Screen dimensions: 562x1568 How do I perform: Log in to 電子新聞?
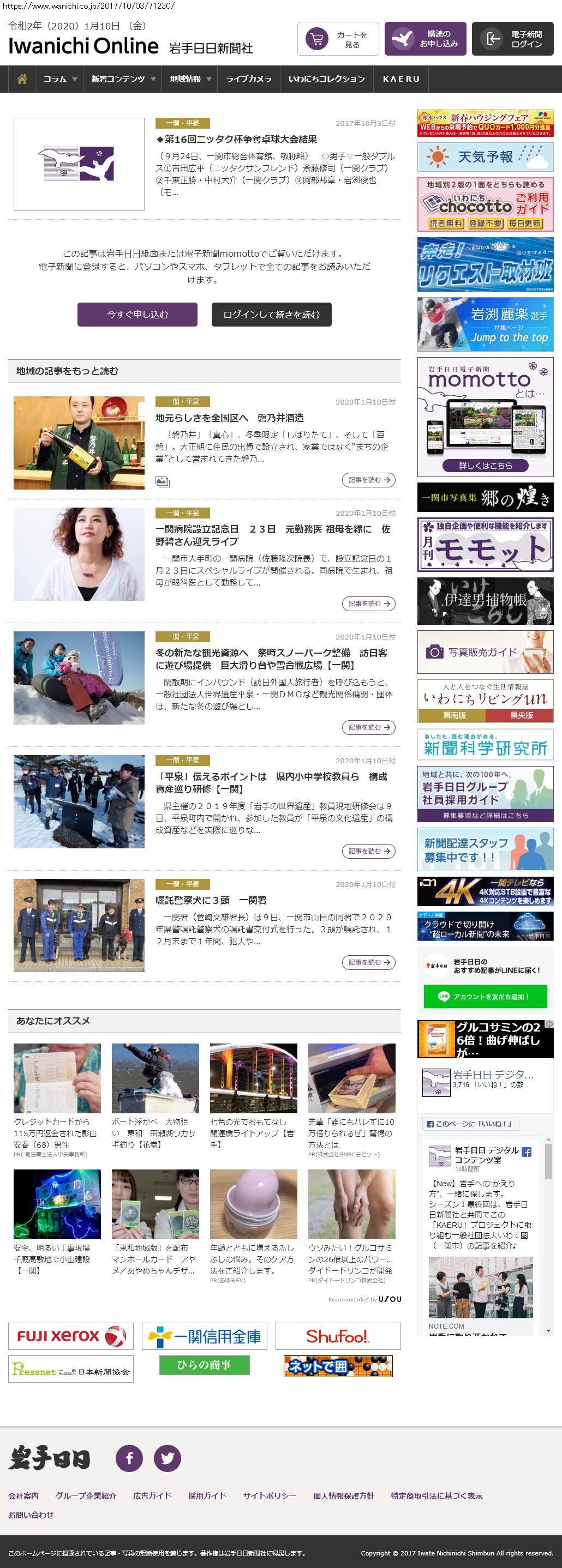(x=512, y=40)
